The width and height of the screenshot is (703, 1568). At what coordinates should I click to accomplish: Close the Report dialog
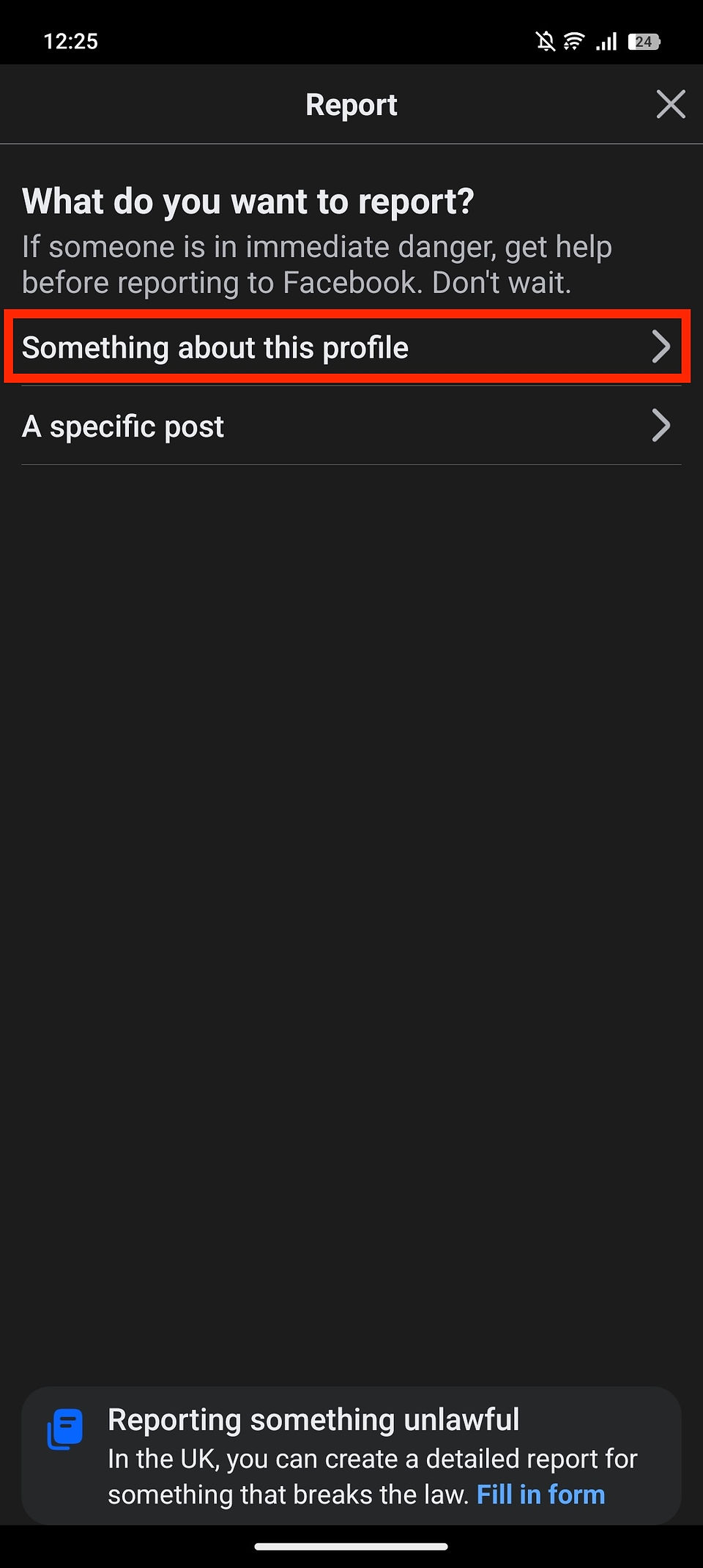pyautogui.click(x=671, y=104)
